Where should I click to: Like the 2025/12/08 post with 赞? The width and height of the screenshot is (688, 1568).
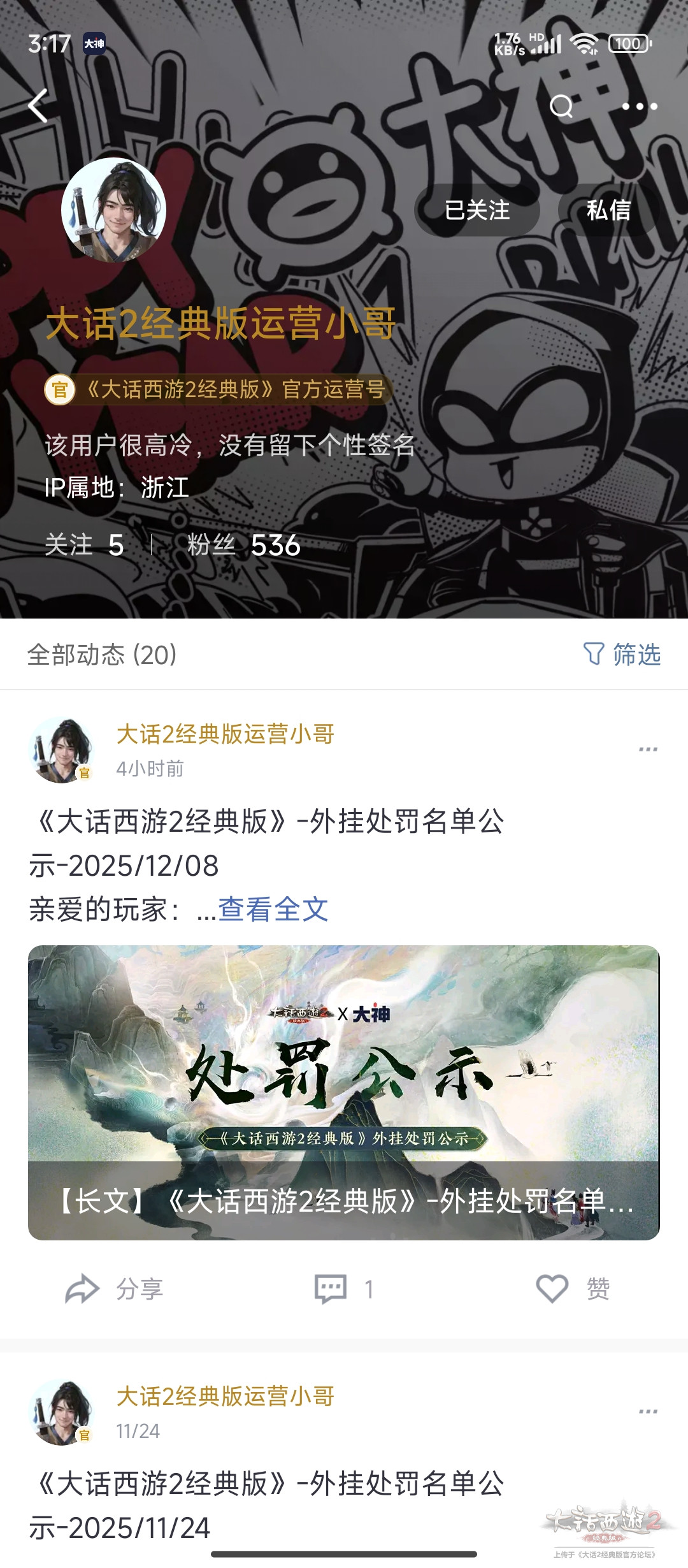click(573, 1289)
